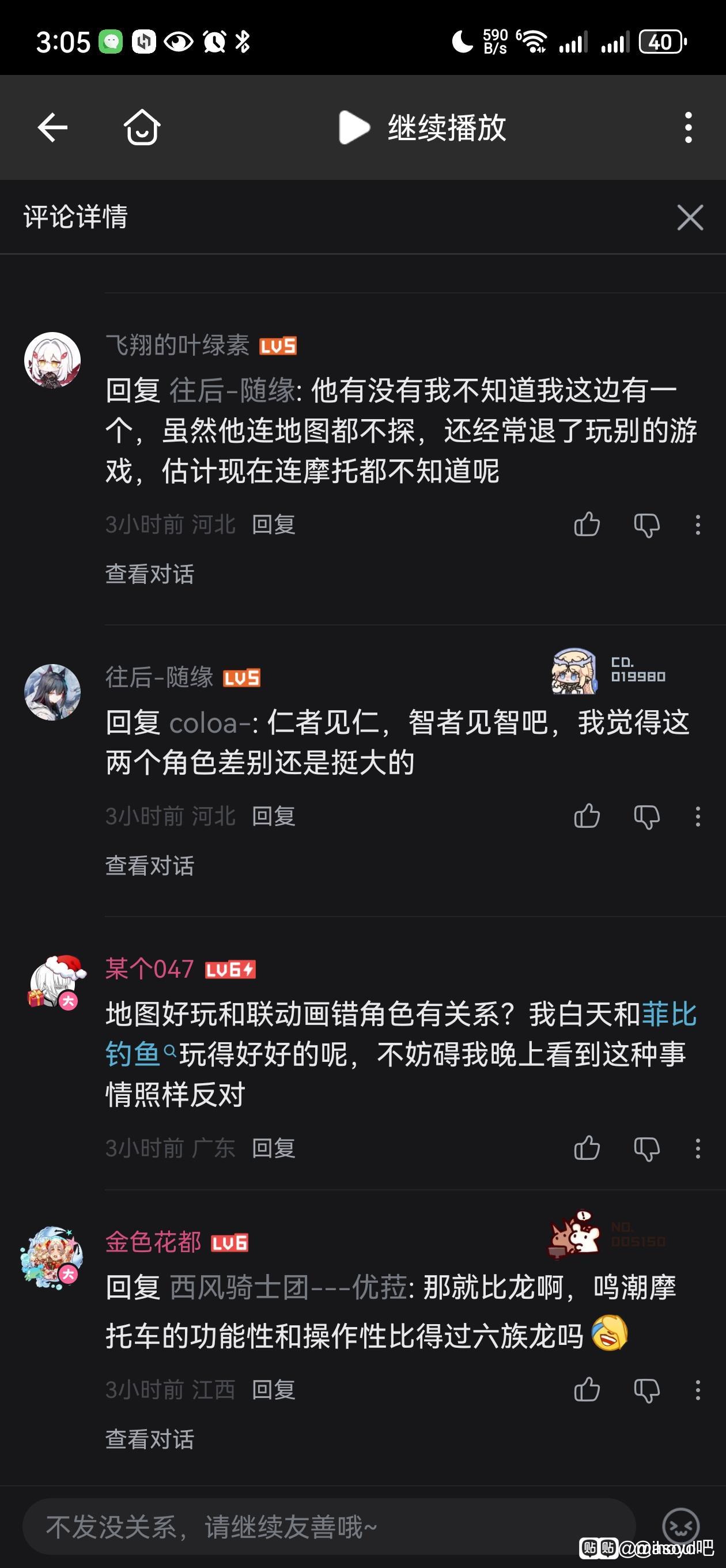This screenshot has height=1568, width=726.
Task: Like 飞翔的叶绿素's comment
Action: point(587,525)
